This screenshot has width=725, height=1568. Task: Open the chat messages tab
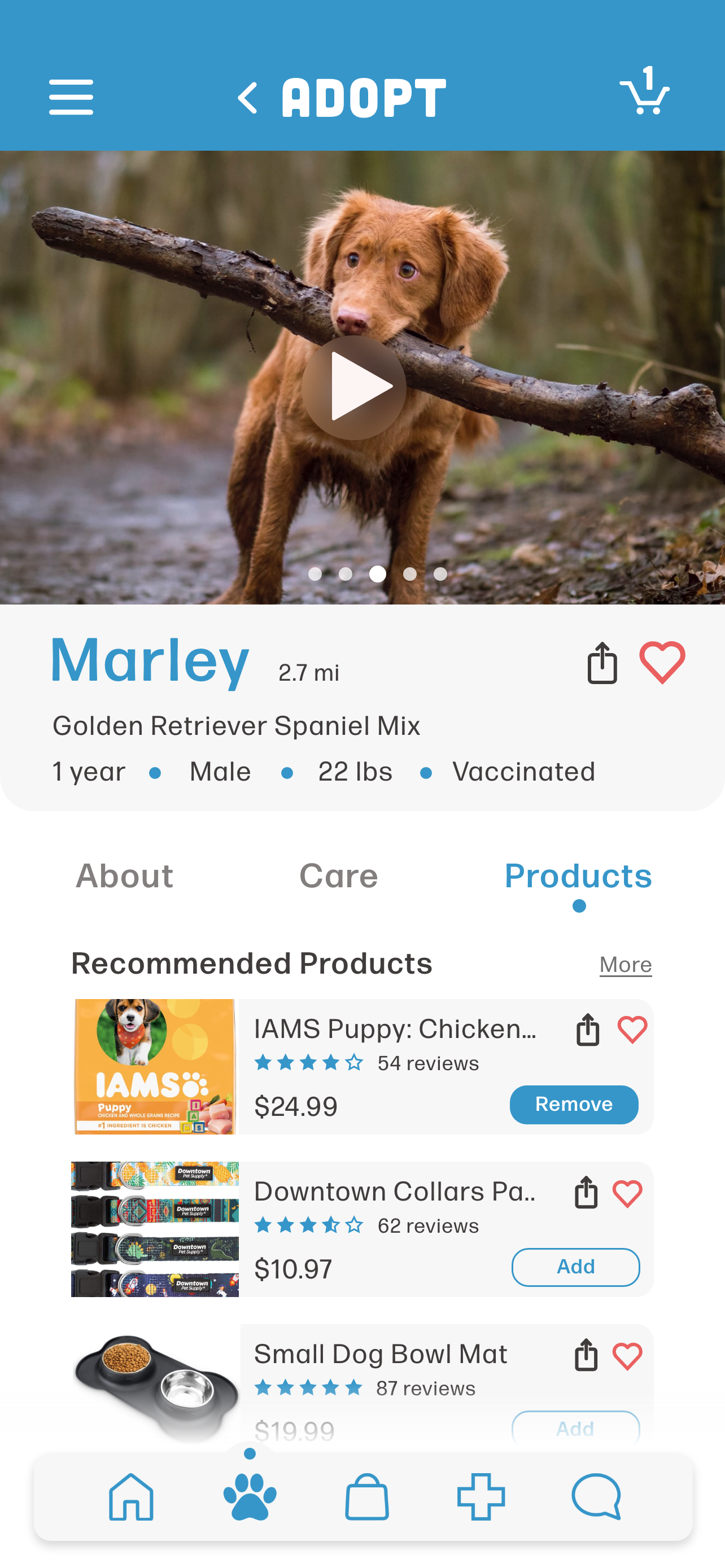tap(597, 1497)
